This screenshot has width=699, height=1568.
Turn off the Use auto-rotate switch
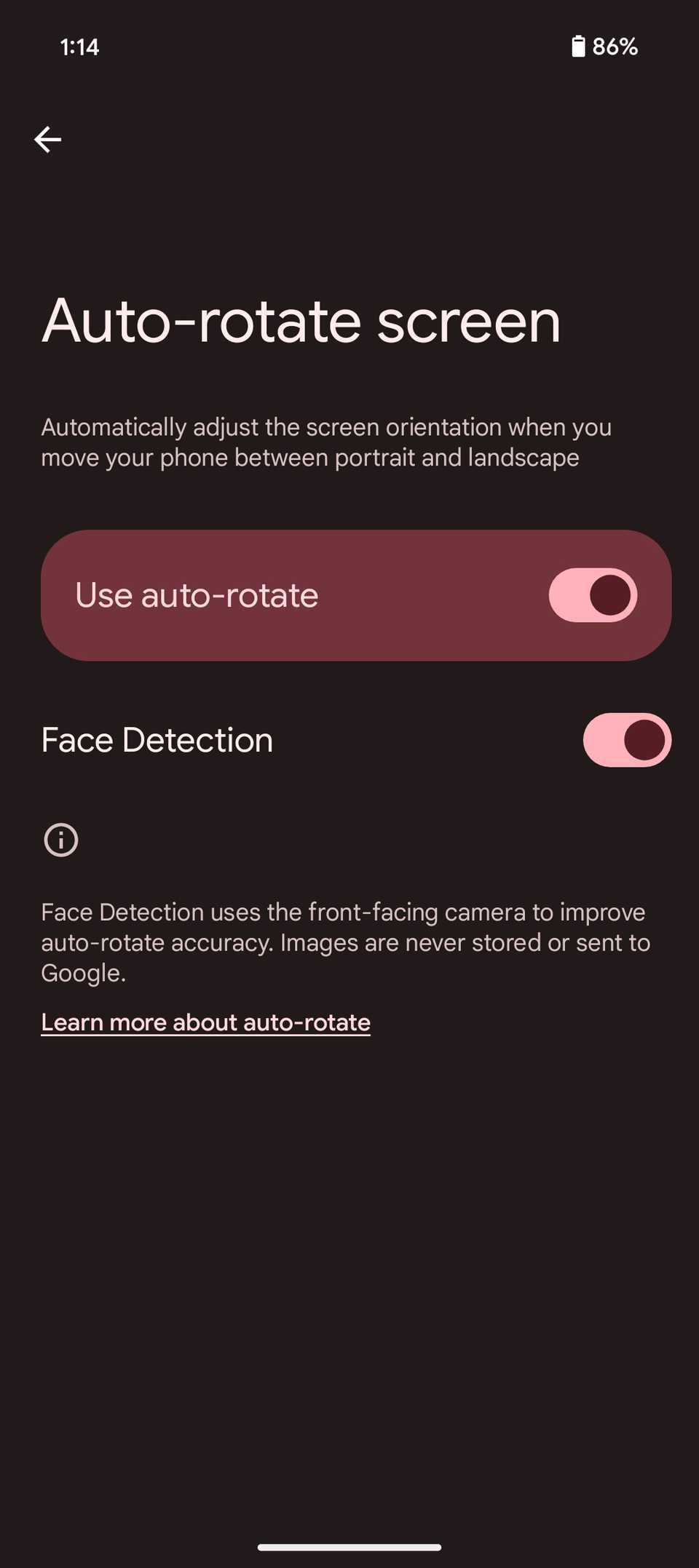[593, 595]
